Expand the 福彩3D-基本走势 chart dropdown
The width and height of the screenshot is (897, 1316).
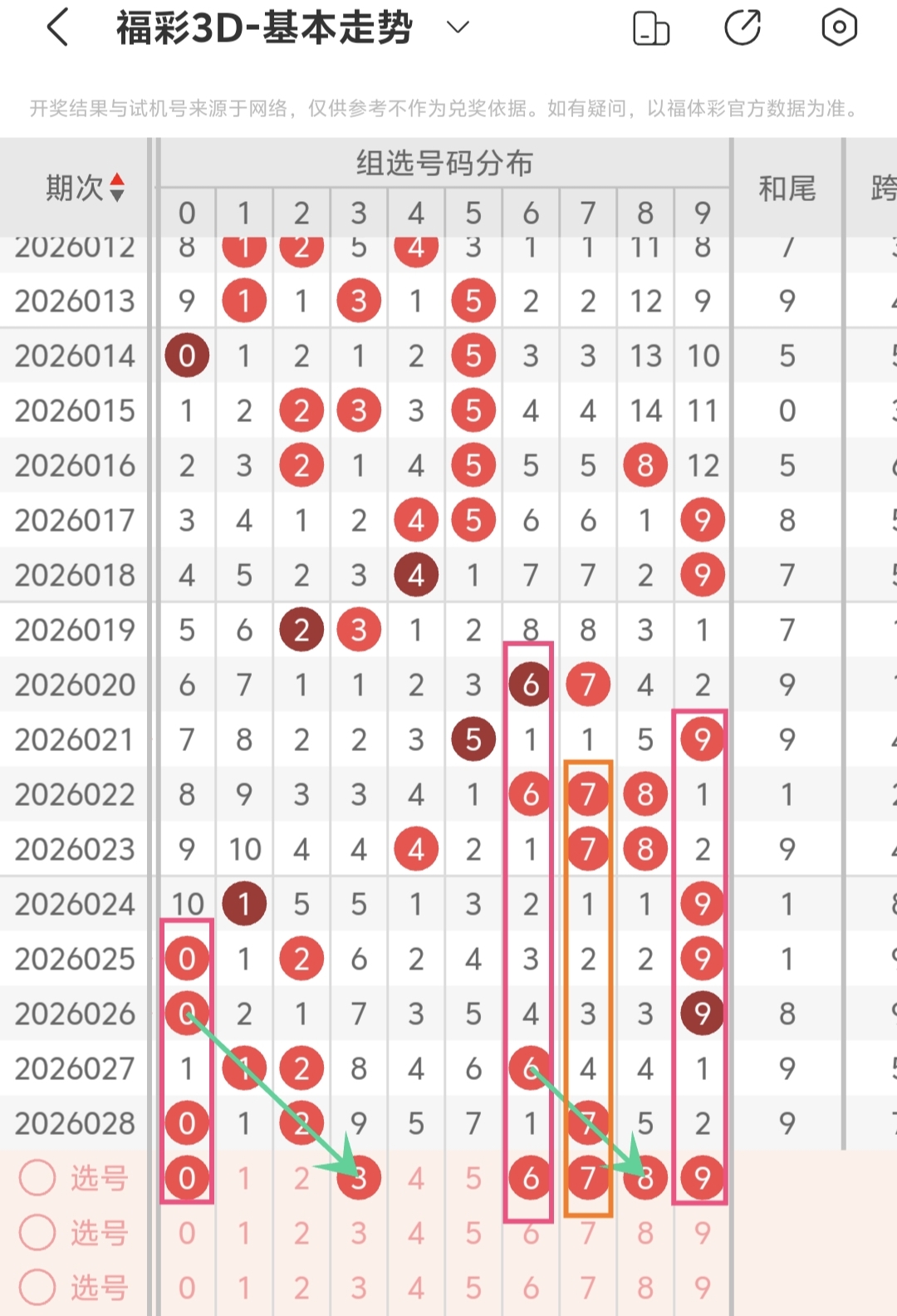point(458,27)
